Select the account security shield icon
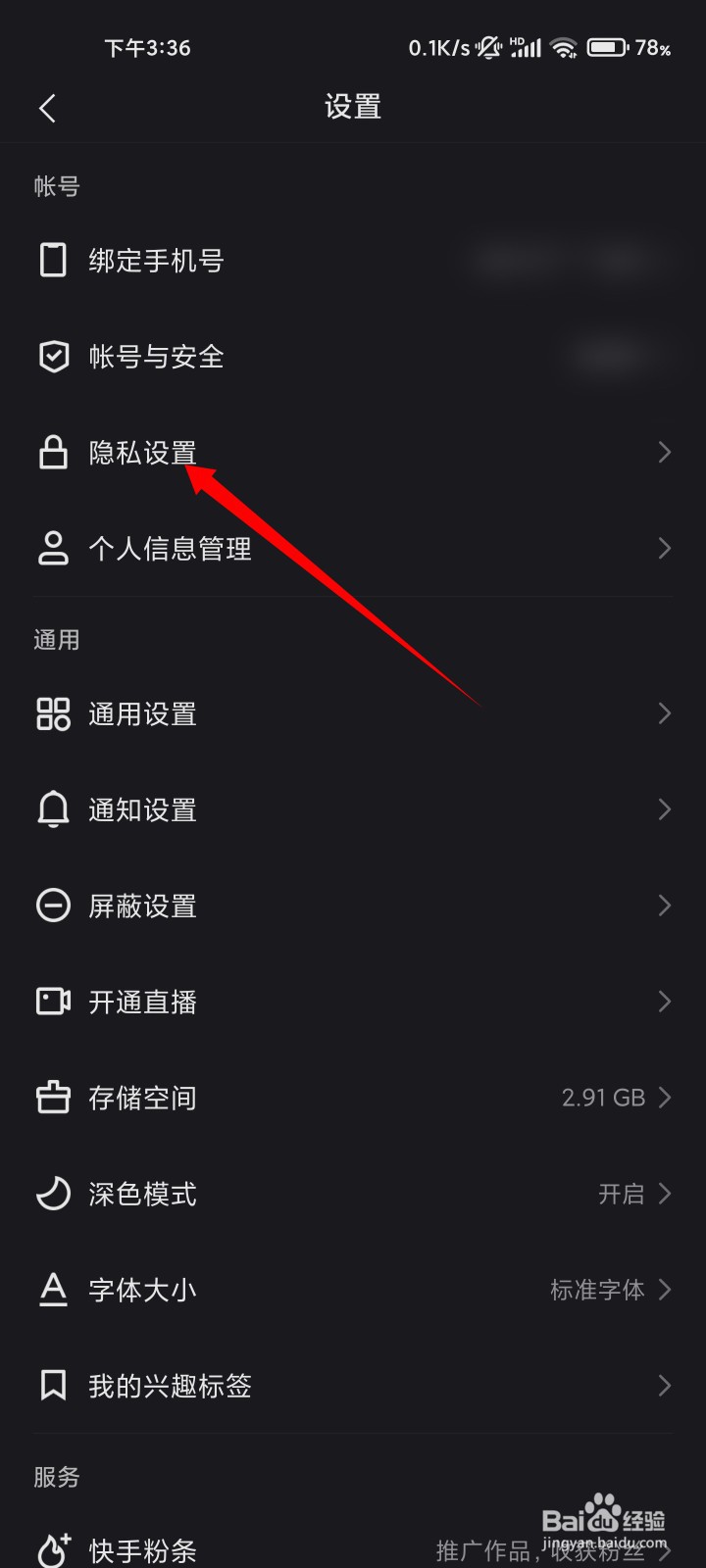This screenshot has width=706, height=1568. [x=52, y=357]
